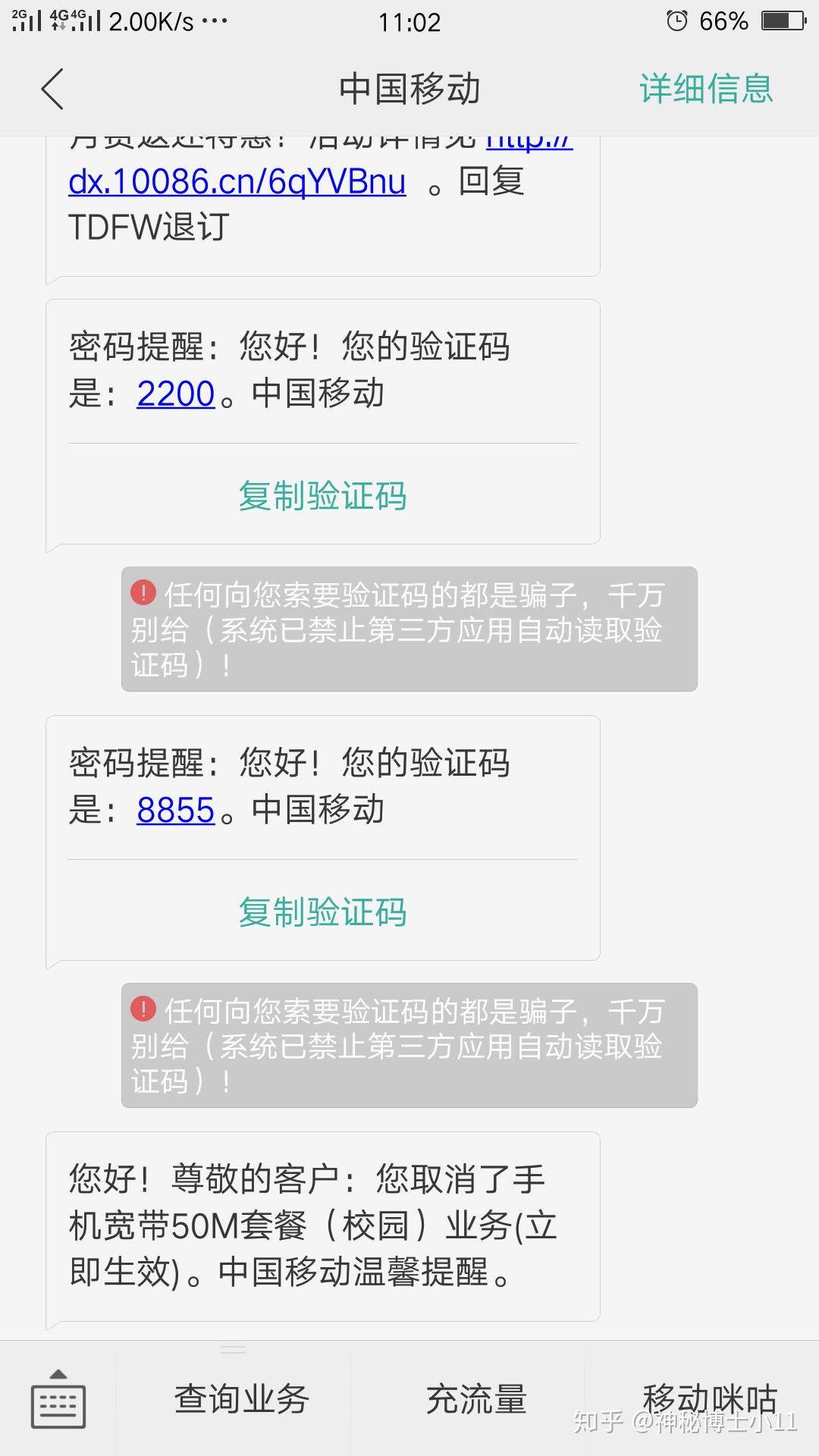
Task: Open the 移动咪咕 menu
Action: coord(709,1398)
